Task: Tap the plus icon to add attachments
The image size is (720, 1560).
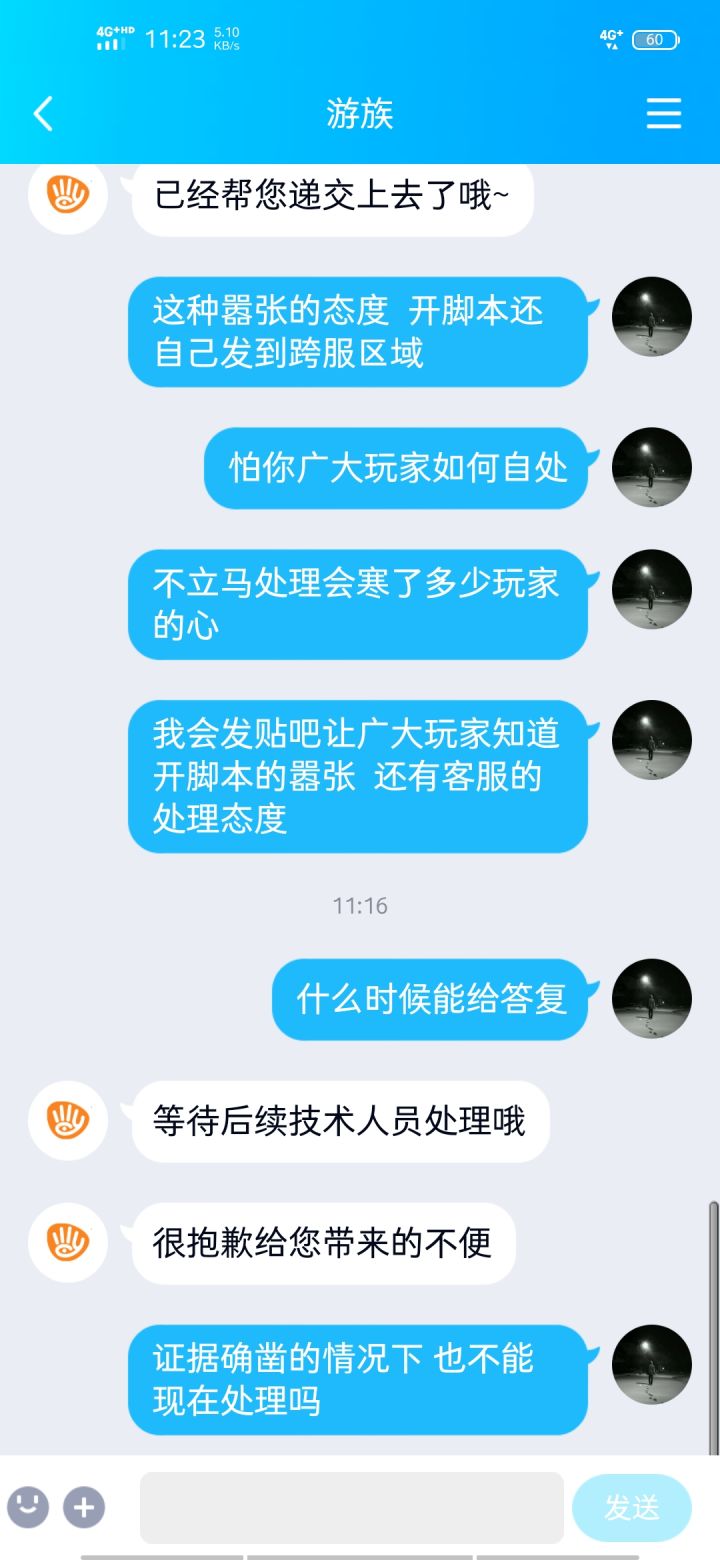Action: (84, 1508)
